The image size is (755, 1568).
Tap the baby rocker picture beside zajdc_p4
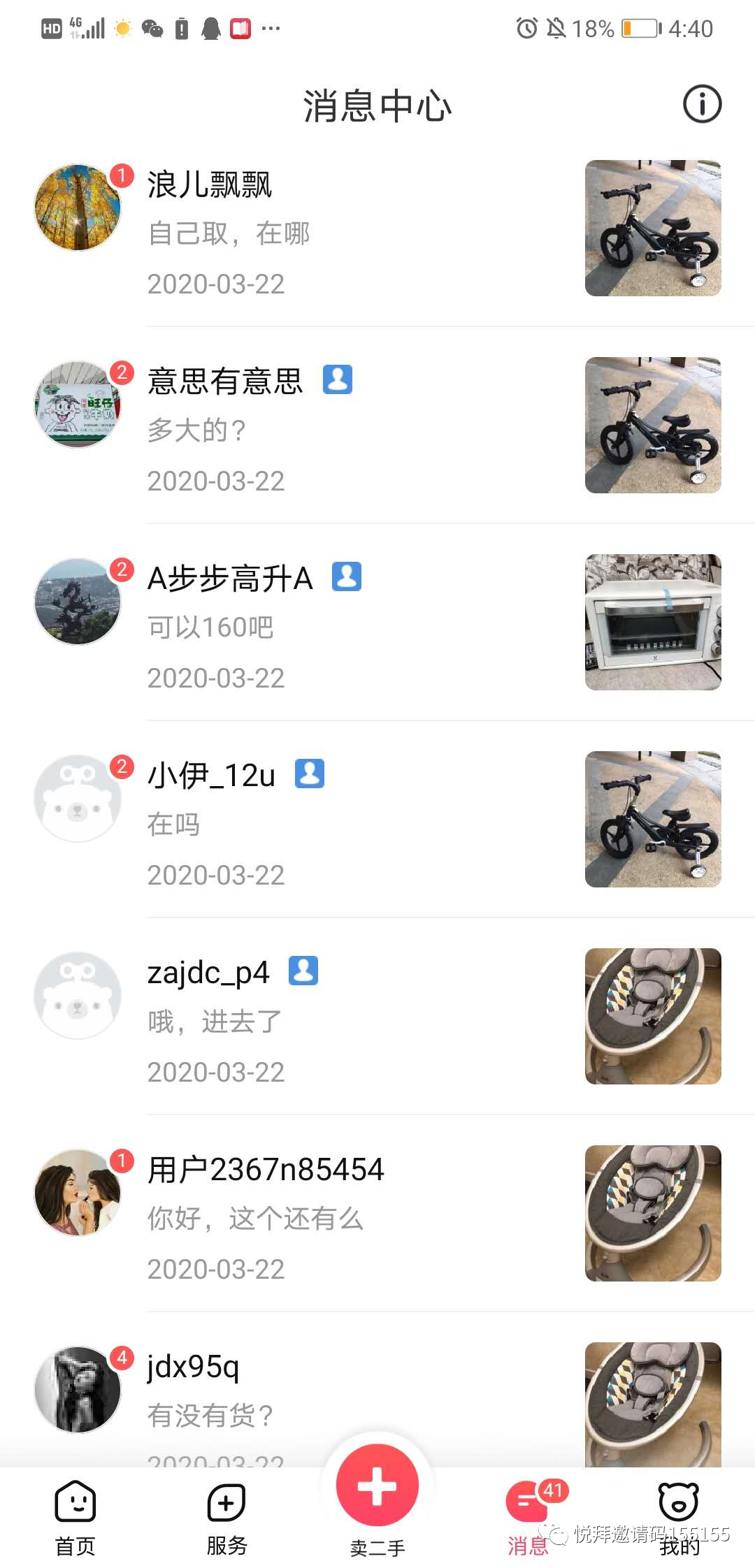coord(653,1016)
